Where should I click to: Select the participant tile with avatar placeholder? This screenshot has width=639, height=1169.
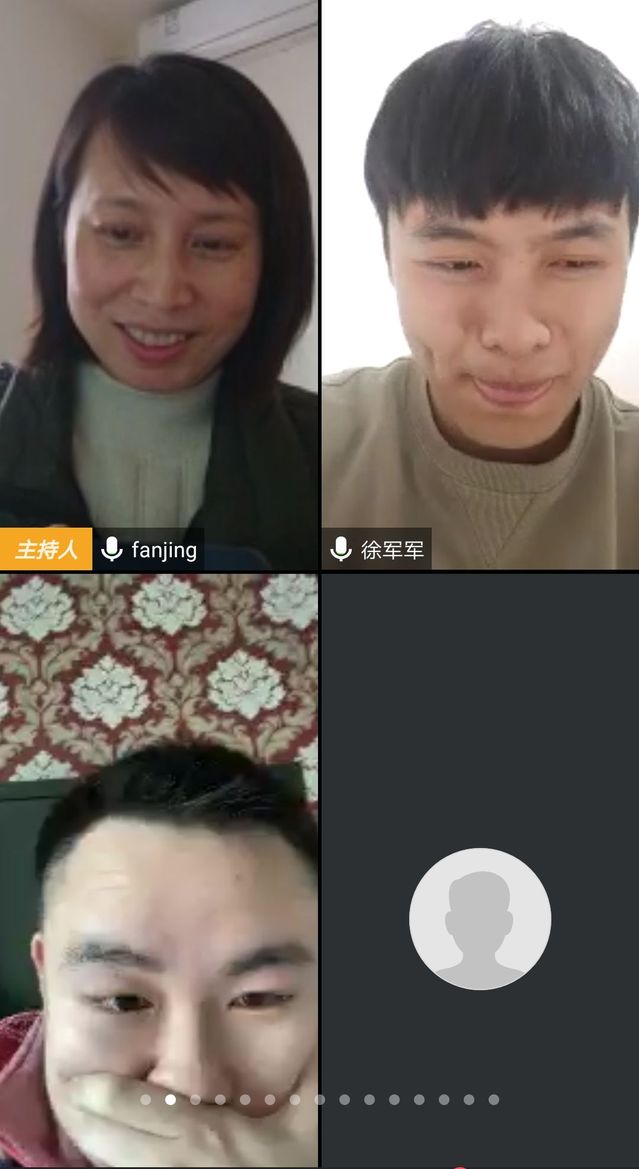click(x=480, y=868)
